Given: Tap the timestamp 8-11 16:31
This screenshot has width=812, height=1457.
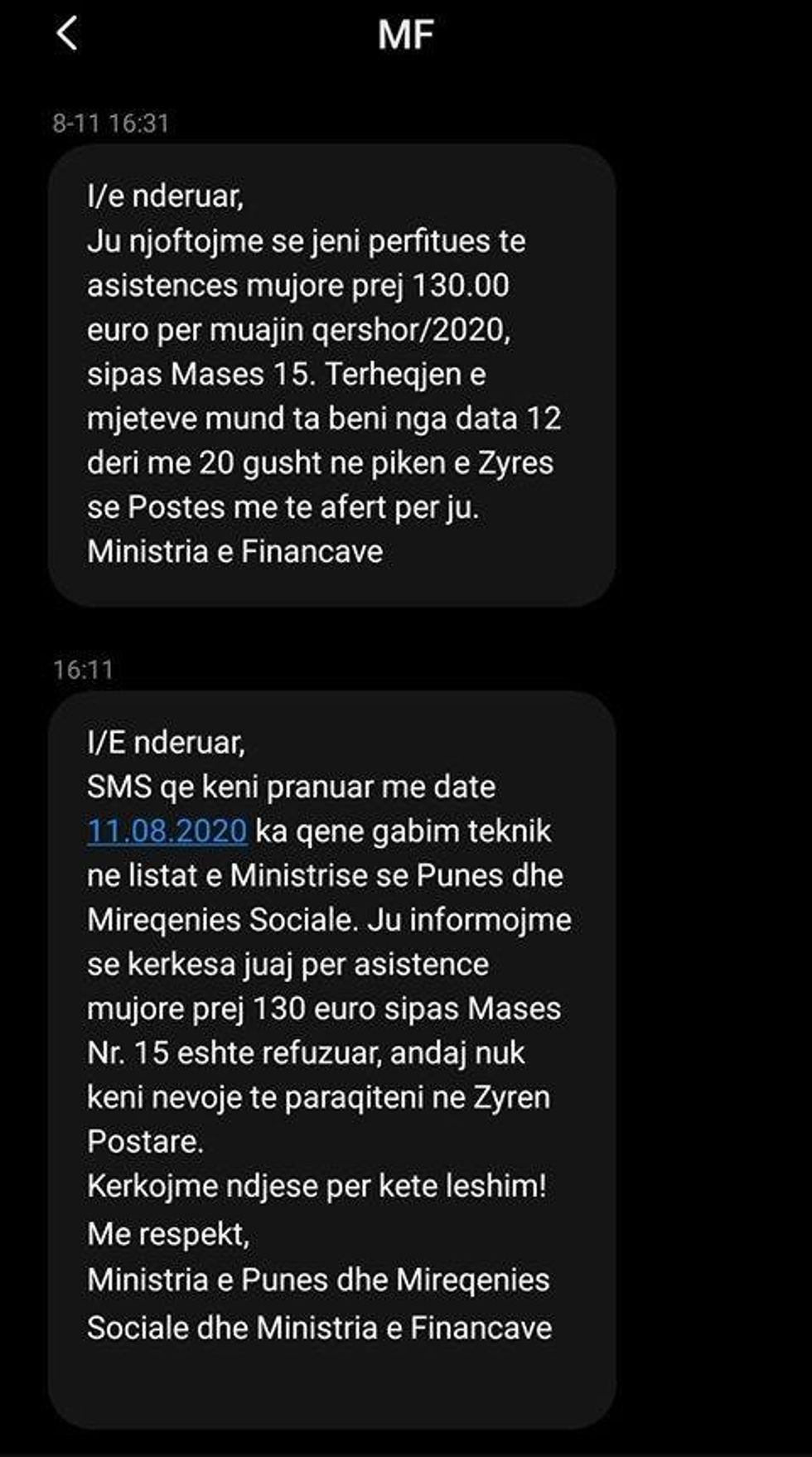Looking at the screenshot, I should coord(112,123).
